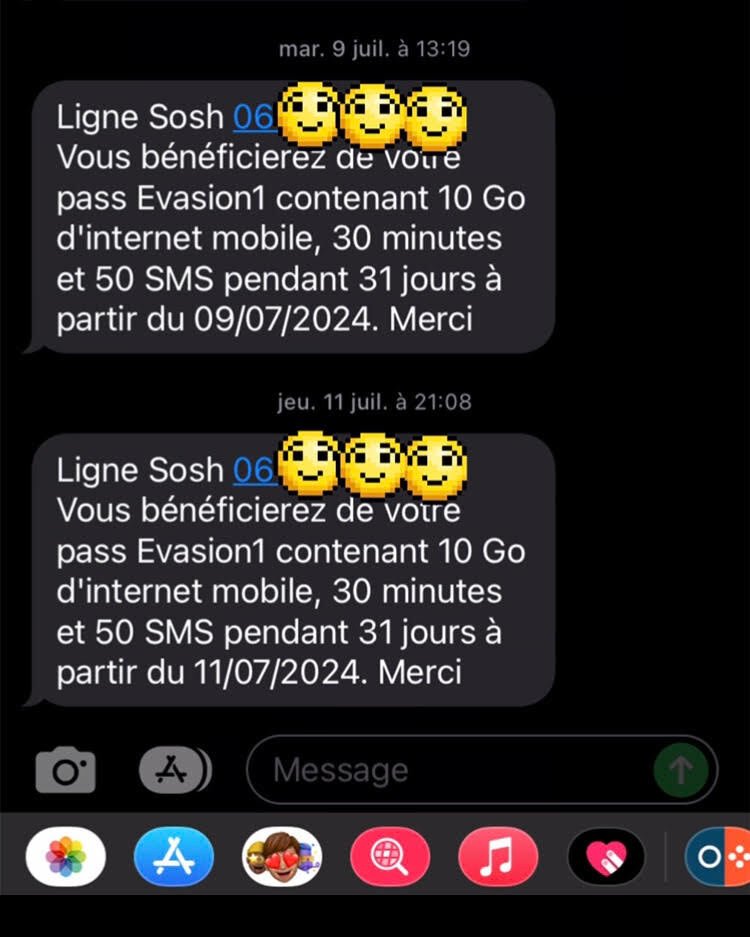
Task: Search images with the red globe icon
Action: 390,857
